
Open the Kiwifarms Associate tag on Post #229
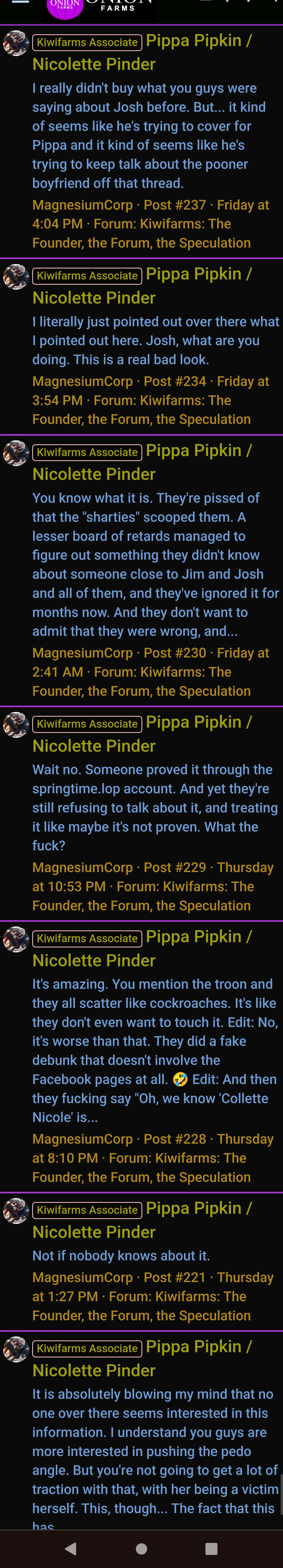tap(87, 724)
